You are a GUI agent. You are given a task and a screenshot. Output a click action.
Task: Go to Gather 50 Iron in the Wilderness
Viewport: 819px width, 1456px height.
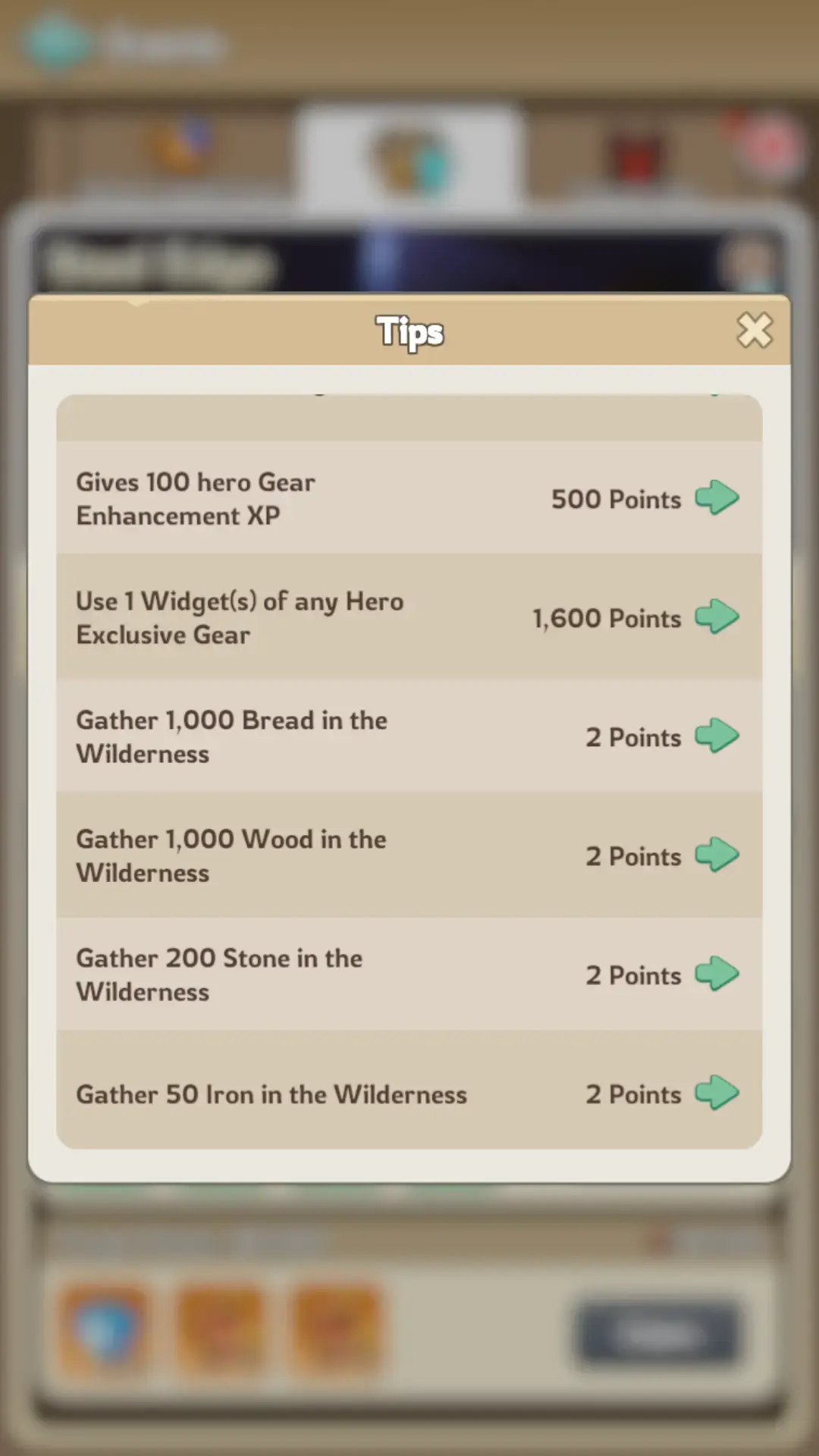tap(717, 1094)
